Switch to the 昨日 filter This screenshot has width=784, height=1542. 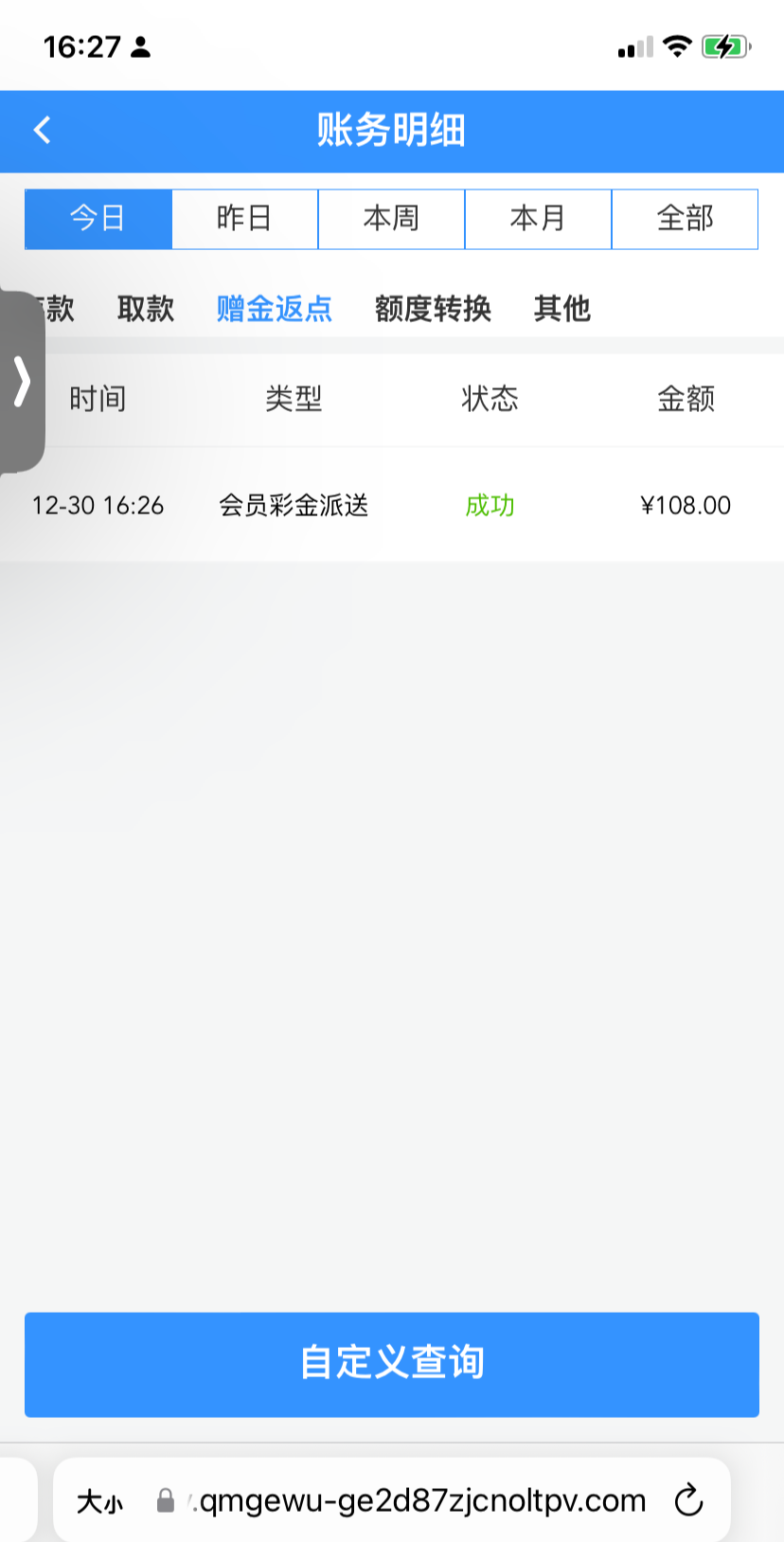(x=244, y=219)
